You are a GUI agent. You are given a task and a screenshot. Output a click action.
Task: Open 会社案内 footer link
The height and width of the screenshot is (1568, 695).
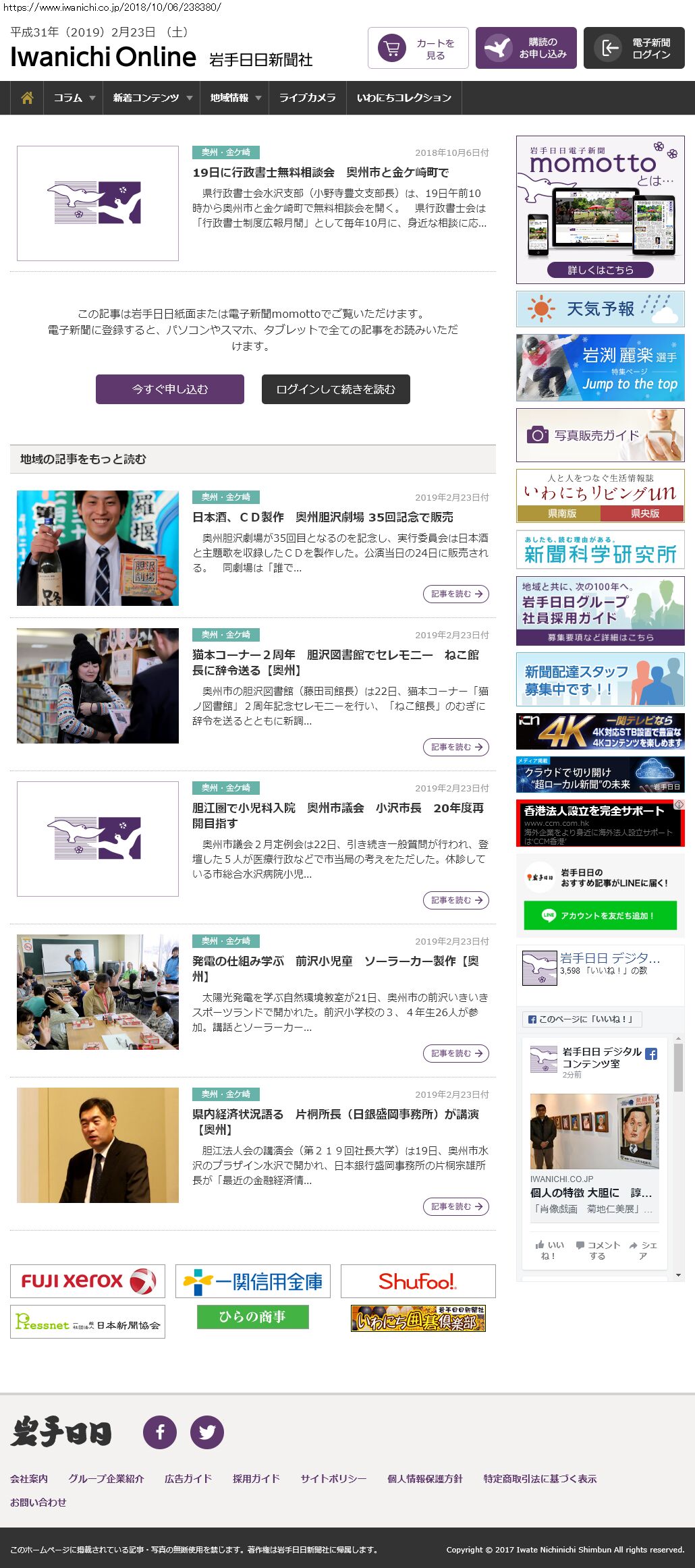(29, 1478)
